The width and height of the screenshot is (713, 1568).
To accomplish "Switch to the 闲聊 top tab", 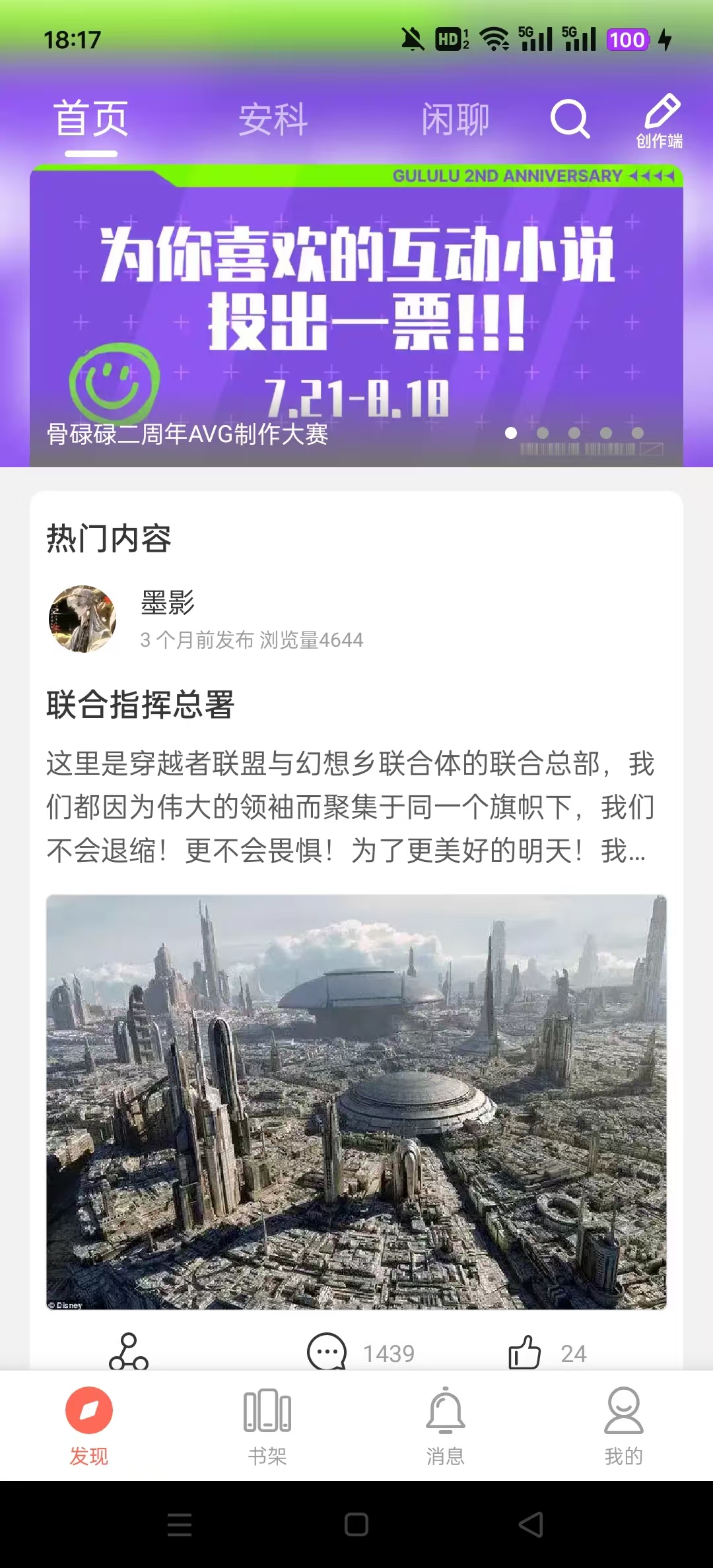I will [456, 120].
